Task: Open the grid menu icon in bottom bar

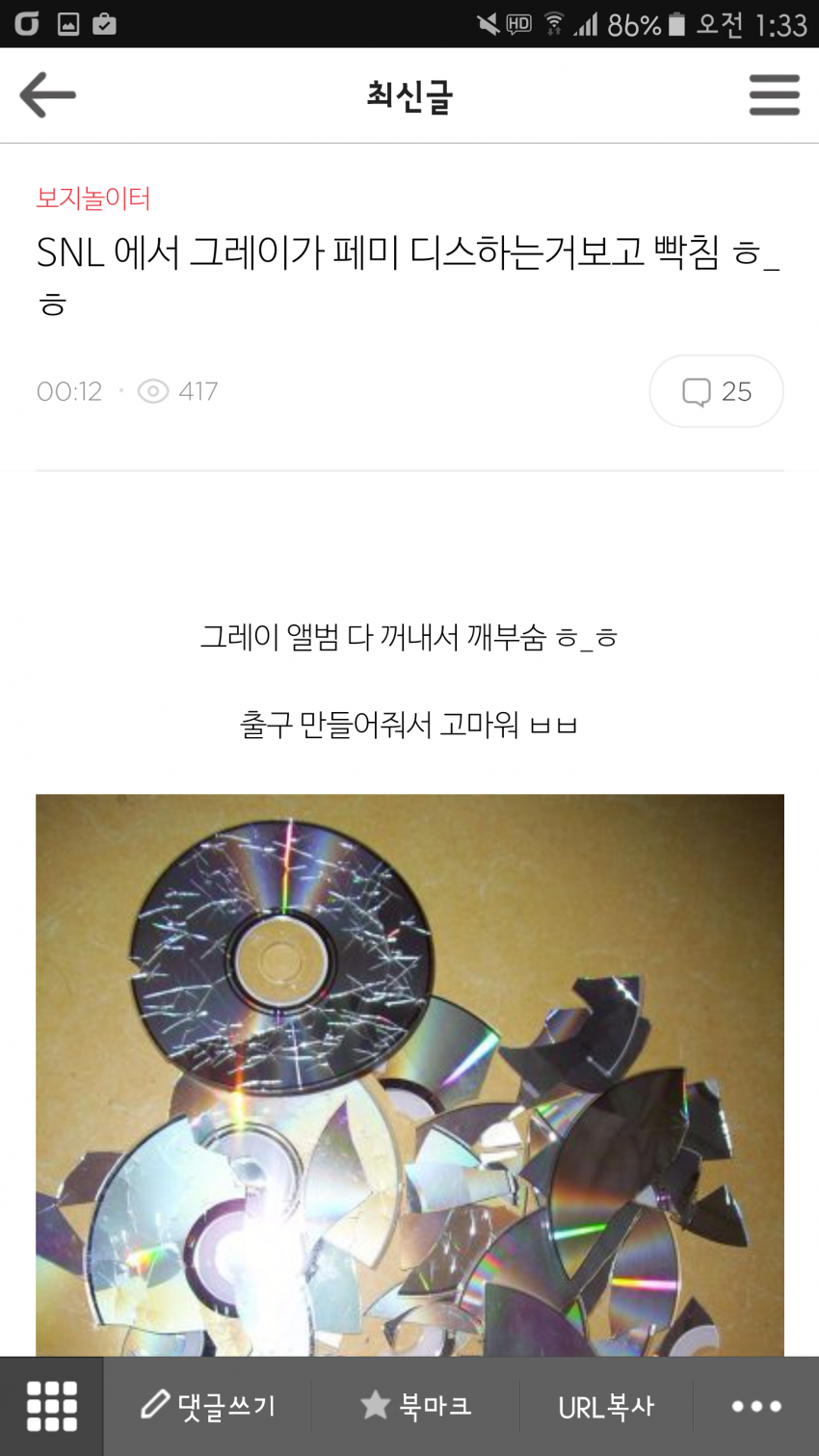Action: (x=52, y=1406)
